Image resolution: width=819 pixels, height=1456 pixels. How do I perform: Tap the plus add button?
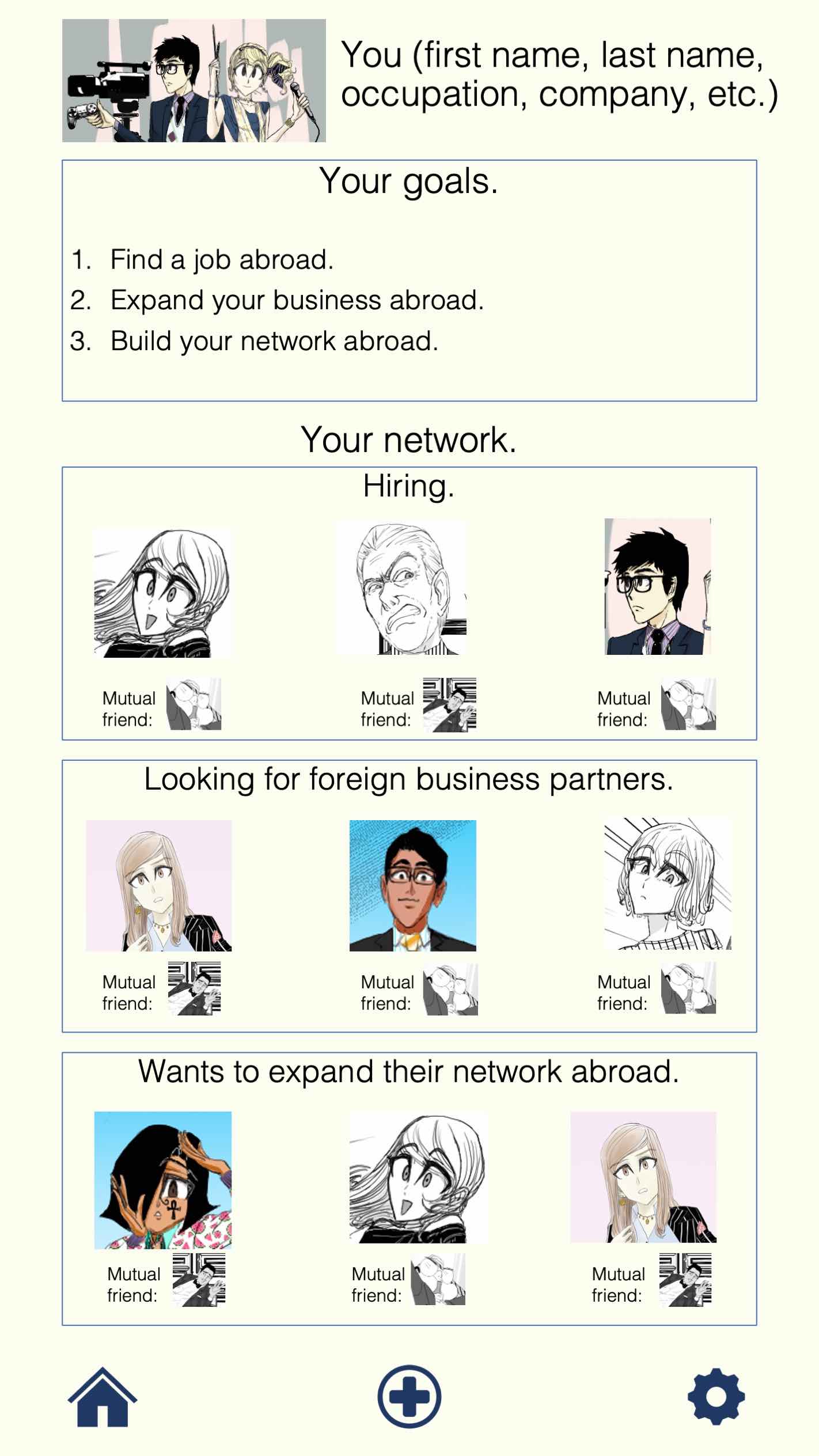[409, 1396]
